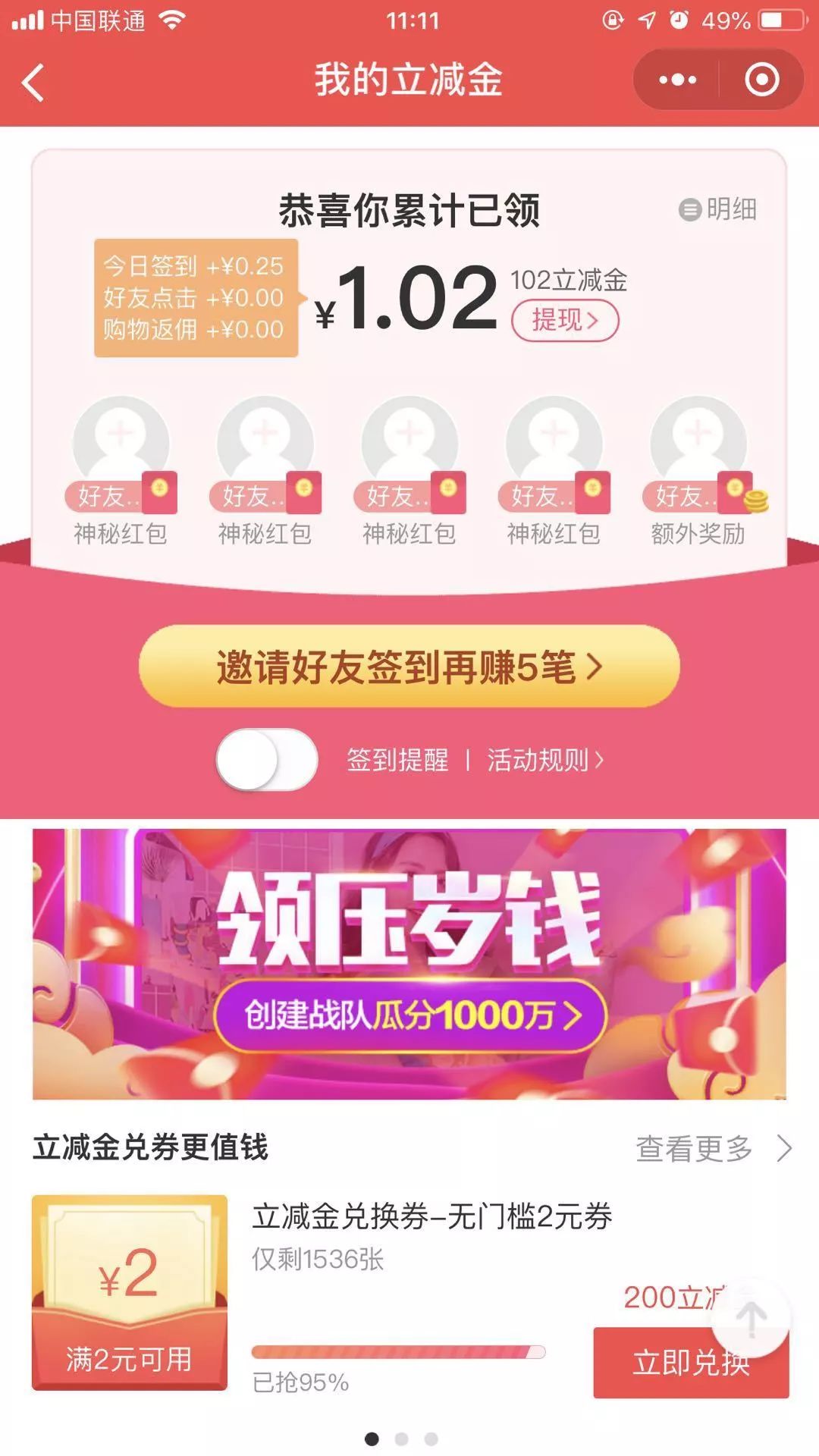Jump back to top with arrow button

(x=751, y=1318)
